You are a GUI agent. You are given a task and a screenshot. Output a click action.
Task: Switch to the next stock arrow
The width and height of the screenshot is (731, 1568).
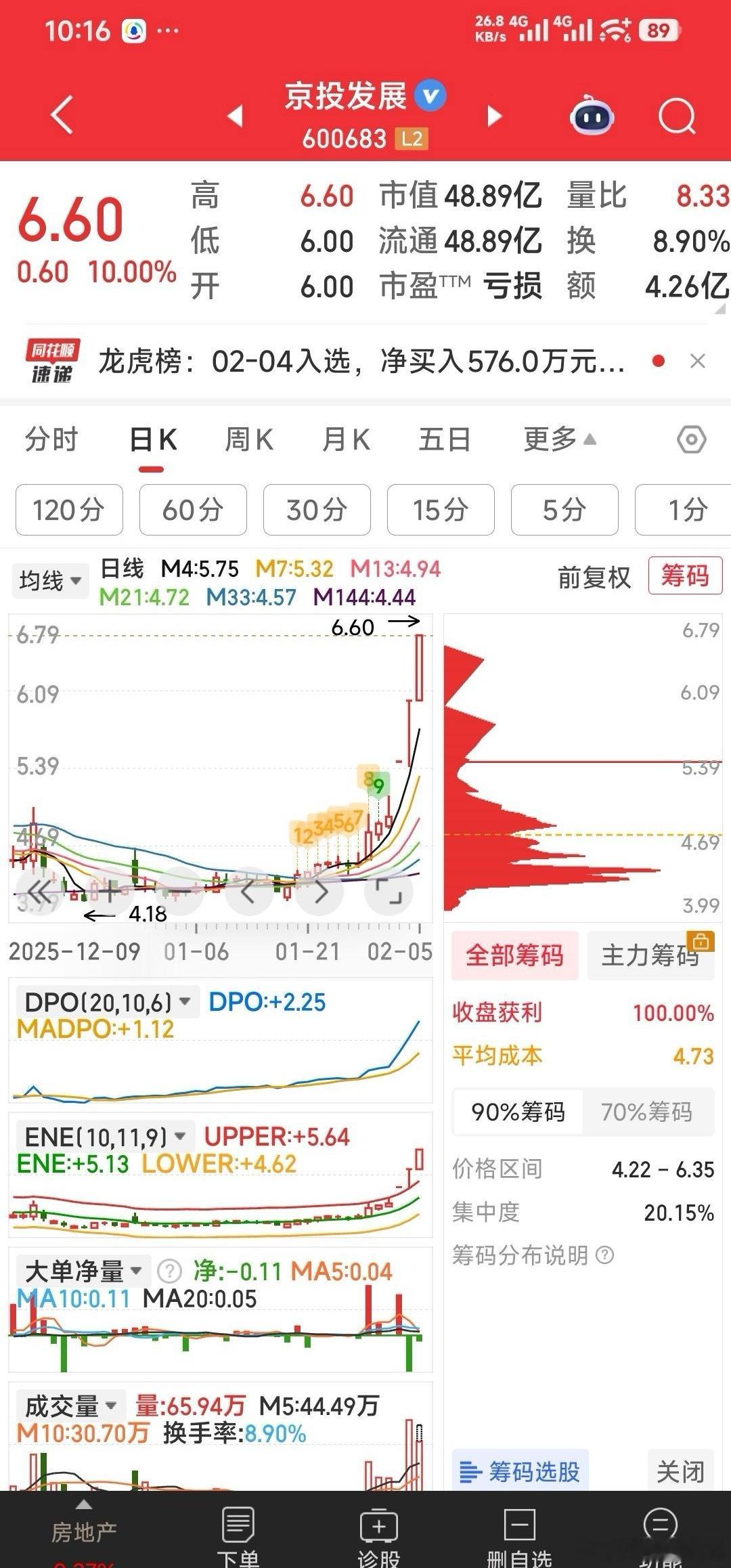(495, 116)
